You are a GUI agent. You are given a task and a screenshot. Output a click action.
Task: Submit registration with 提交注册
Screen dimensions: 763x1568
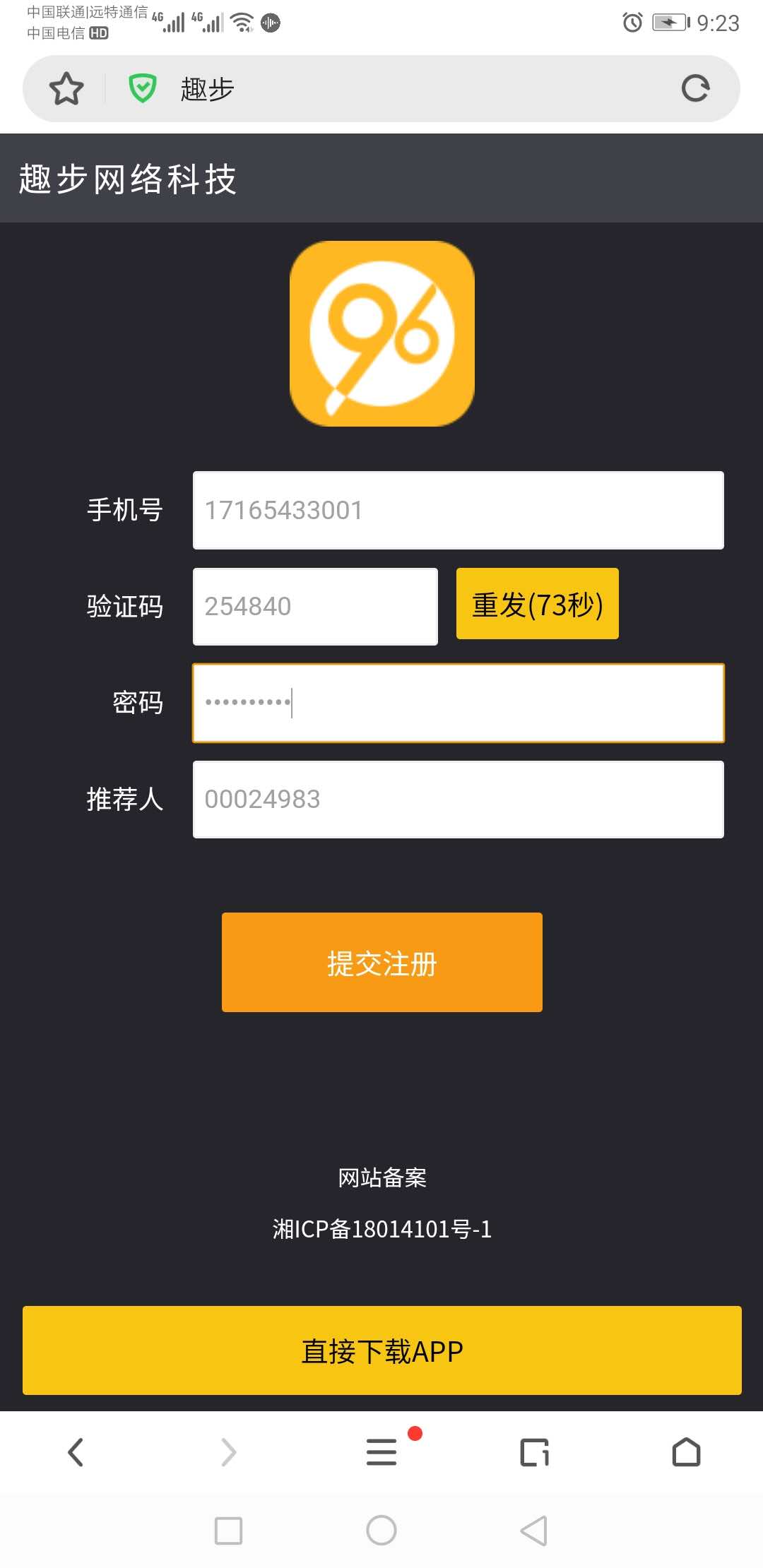381,962
